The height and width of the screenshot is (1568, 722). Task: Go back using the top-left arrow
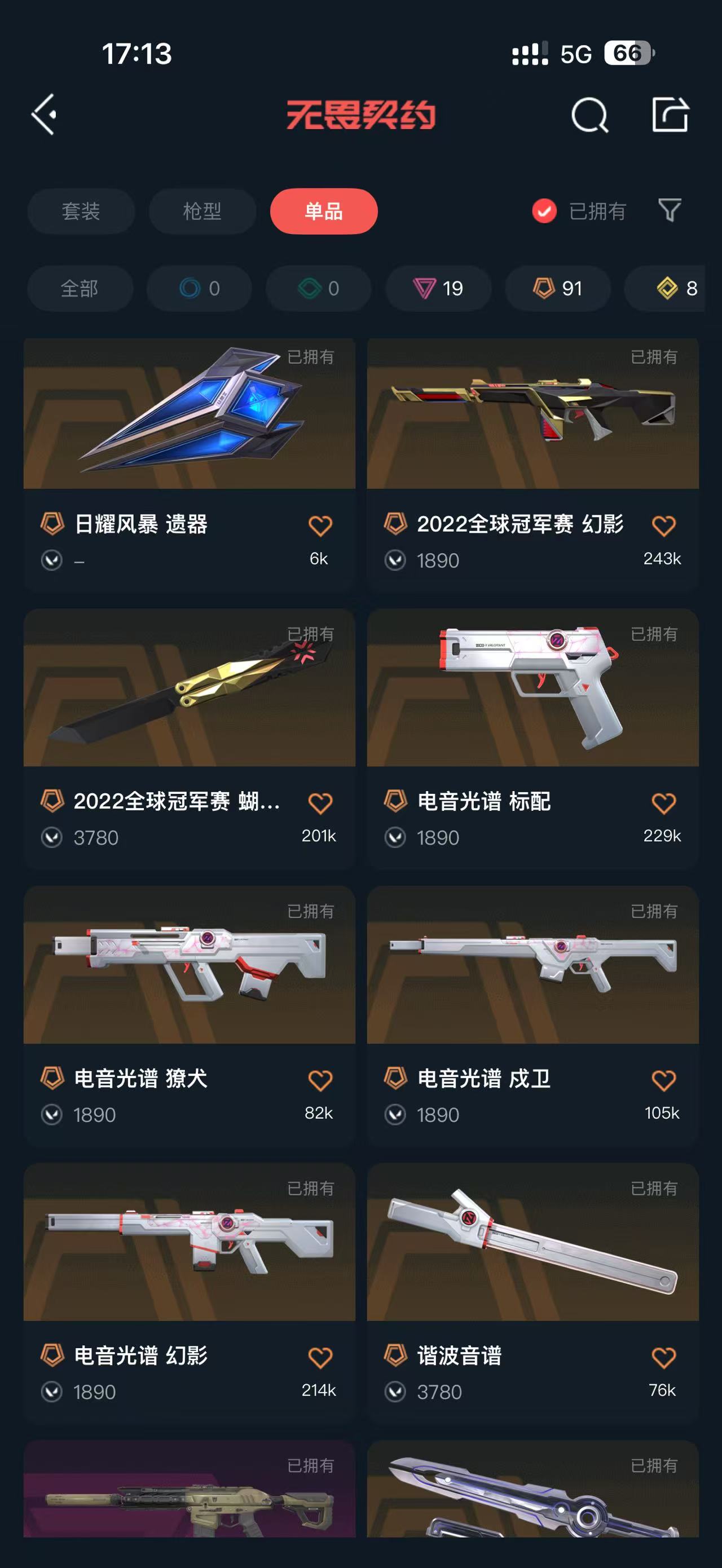44,114
